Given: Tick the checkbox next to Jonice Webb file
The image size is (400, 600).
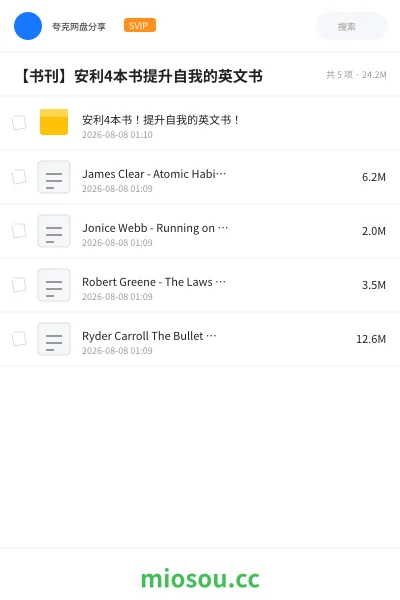Looking at the screenshot, I should [19, 231].
